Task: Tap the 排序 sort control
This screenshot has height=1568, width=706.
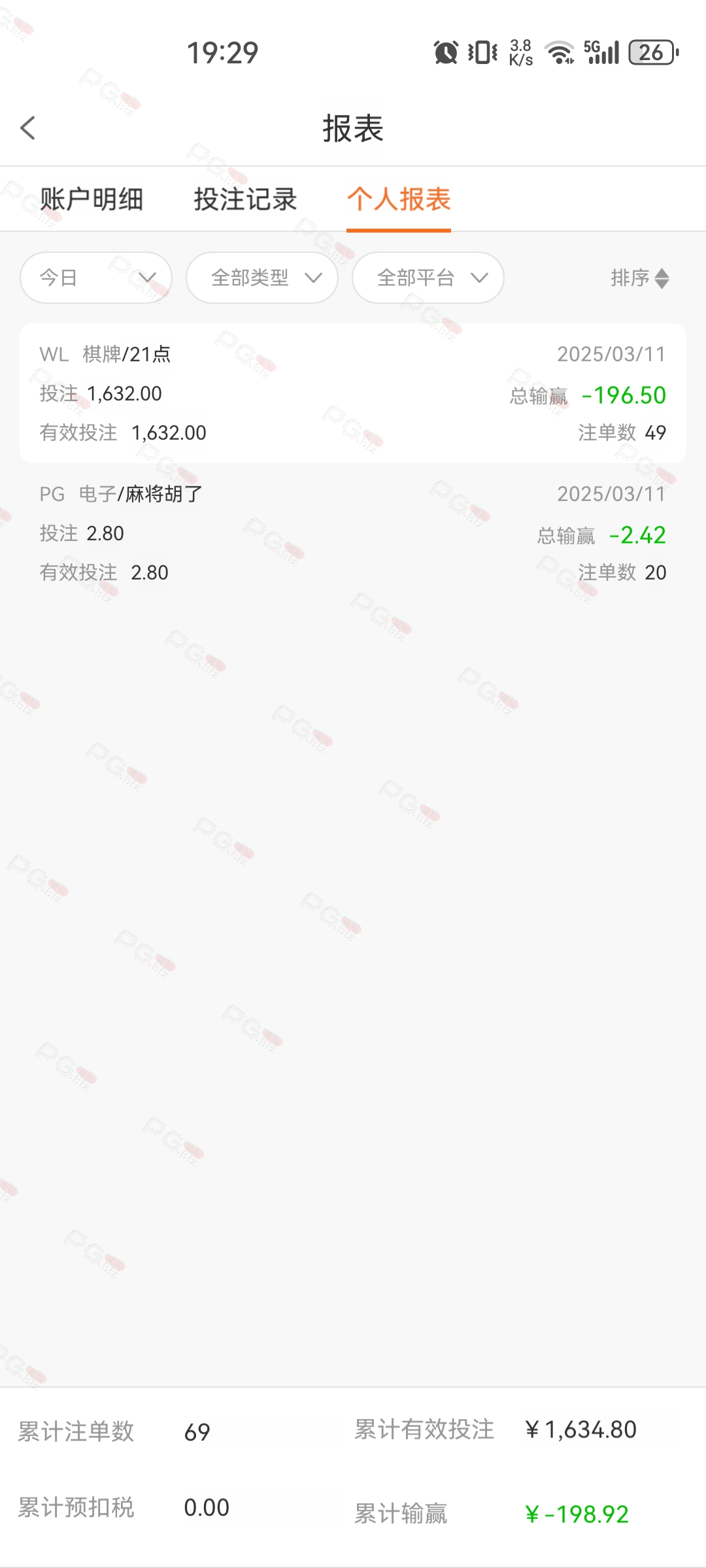Action: click(x=640, y=278)
